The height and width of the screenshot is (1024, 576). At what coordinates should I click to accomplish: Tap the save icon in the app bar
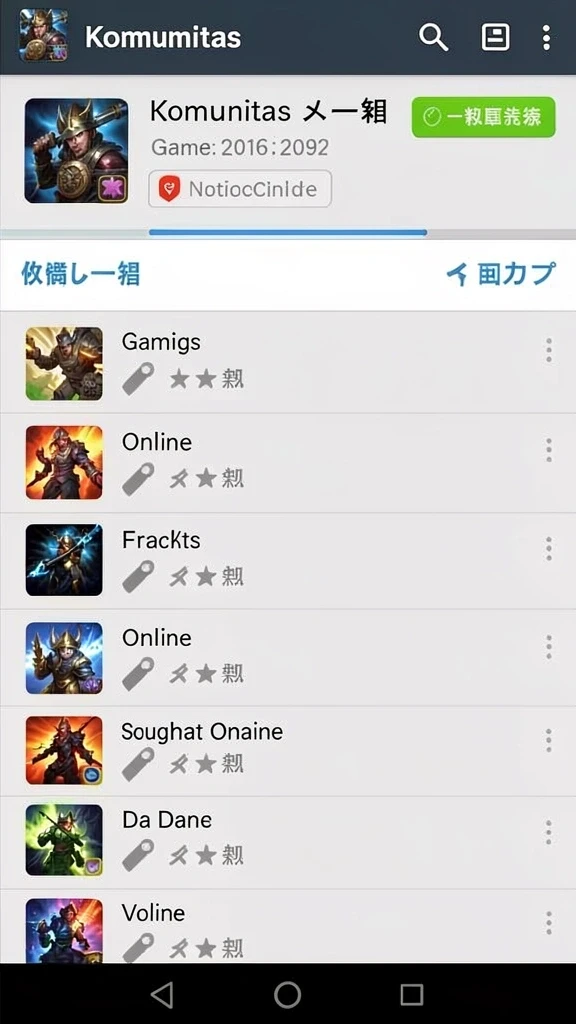(496, 37)
